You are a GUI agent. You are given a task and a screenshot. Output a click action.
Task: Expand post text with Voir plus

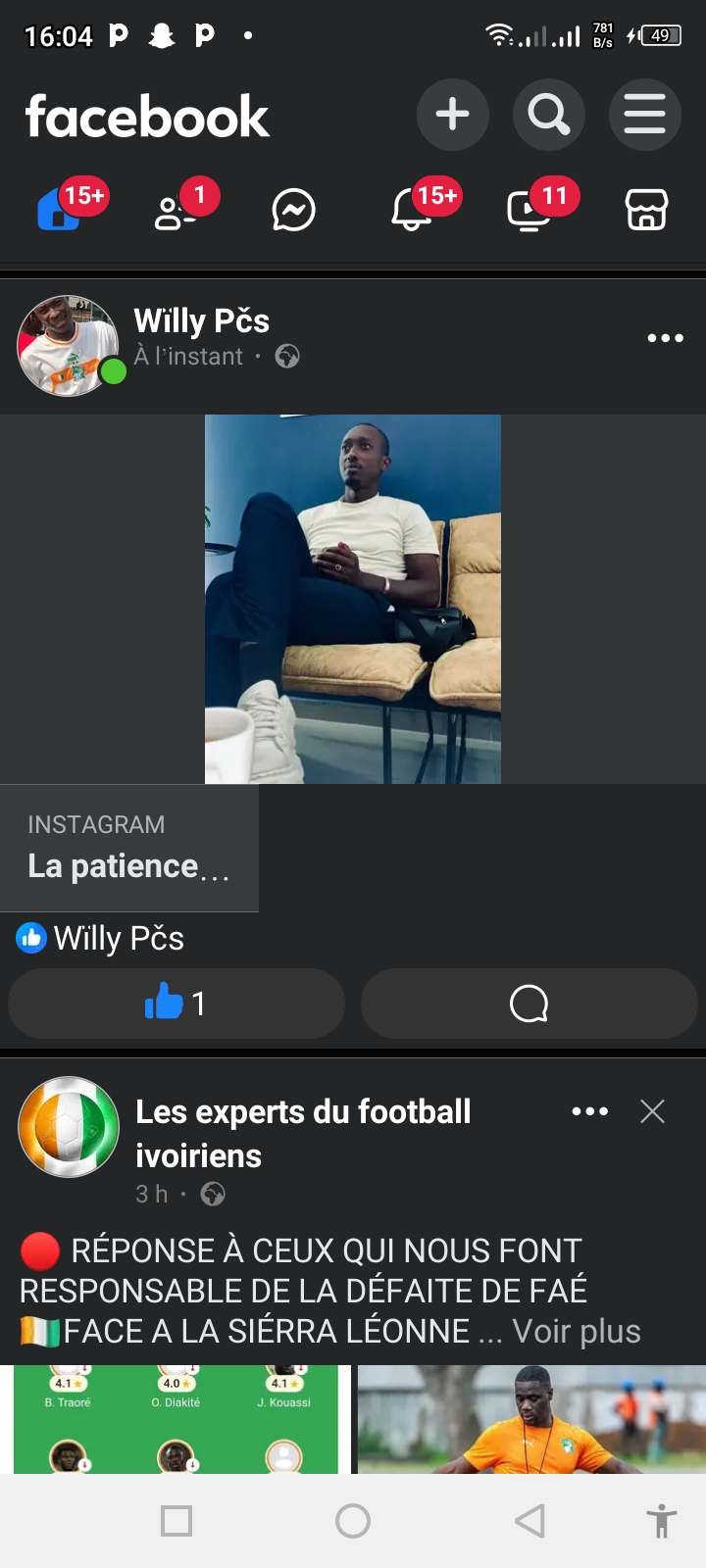[x=577, y=1332]
